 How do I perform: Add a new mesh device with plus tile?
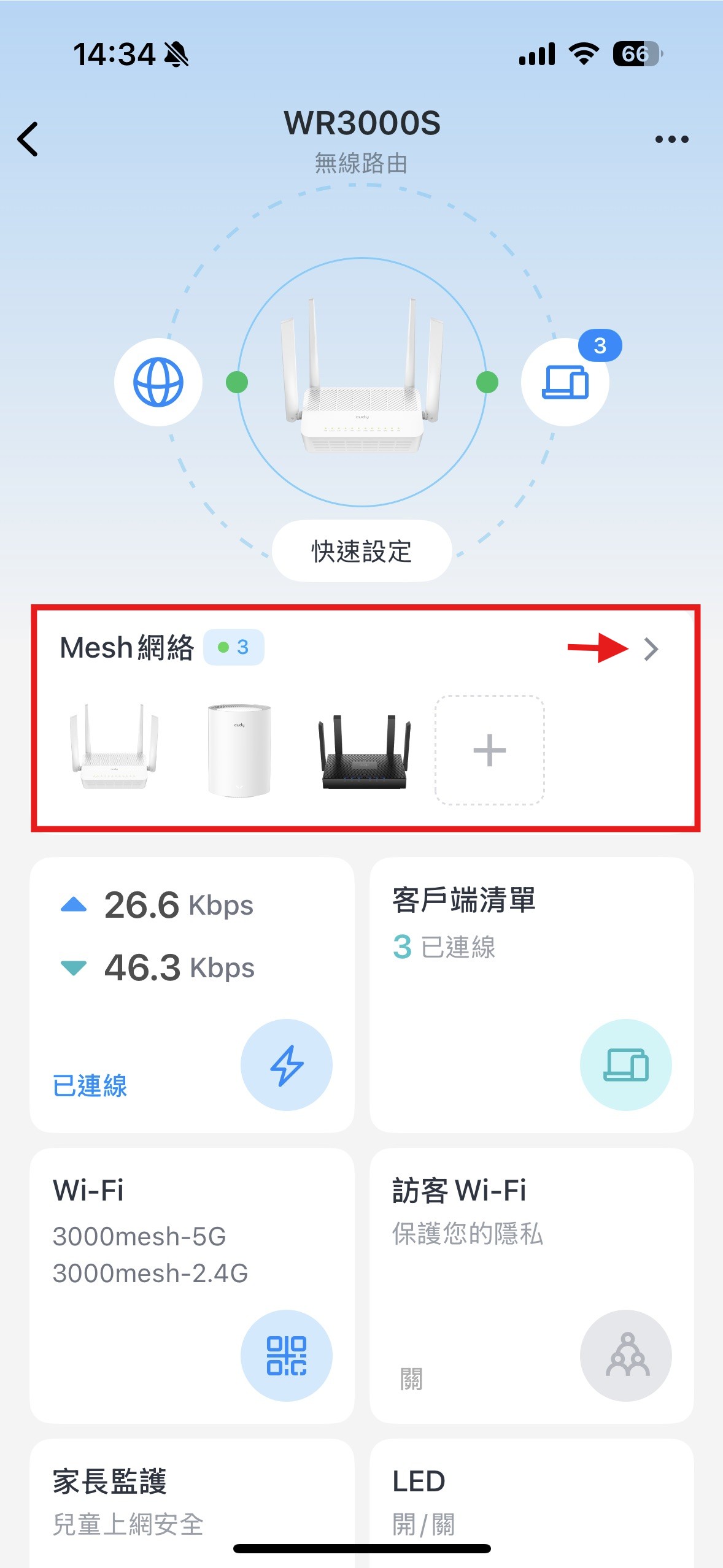tap(489, 750)
